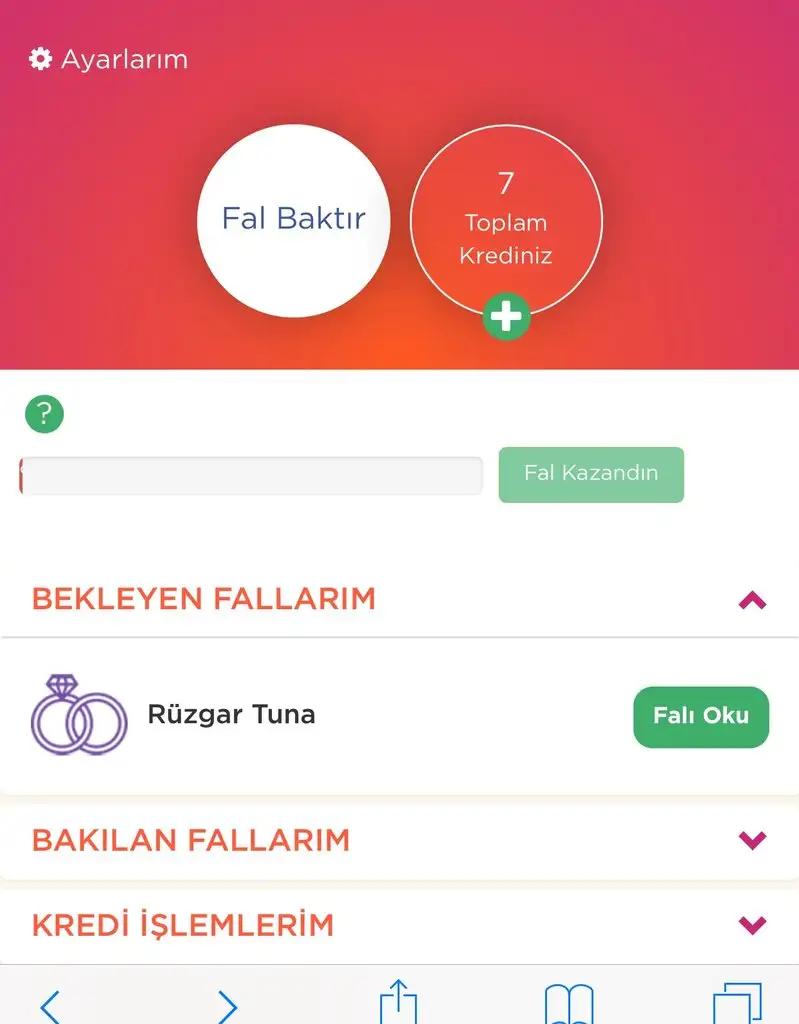This screenshot has width=799, height=1024.
Task: Tap the Fal Baktır circle button
Action: [293, 220]
